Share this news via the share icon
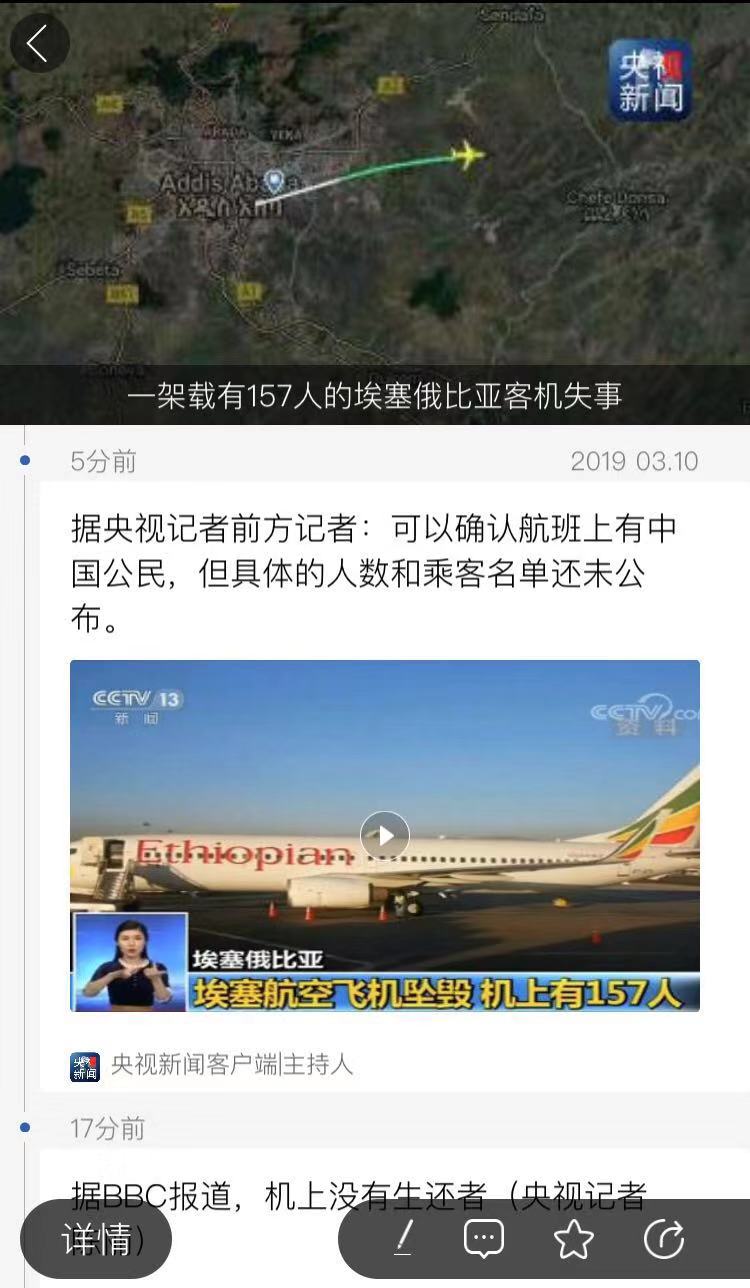 point(664,1240)
